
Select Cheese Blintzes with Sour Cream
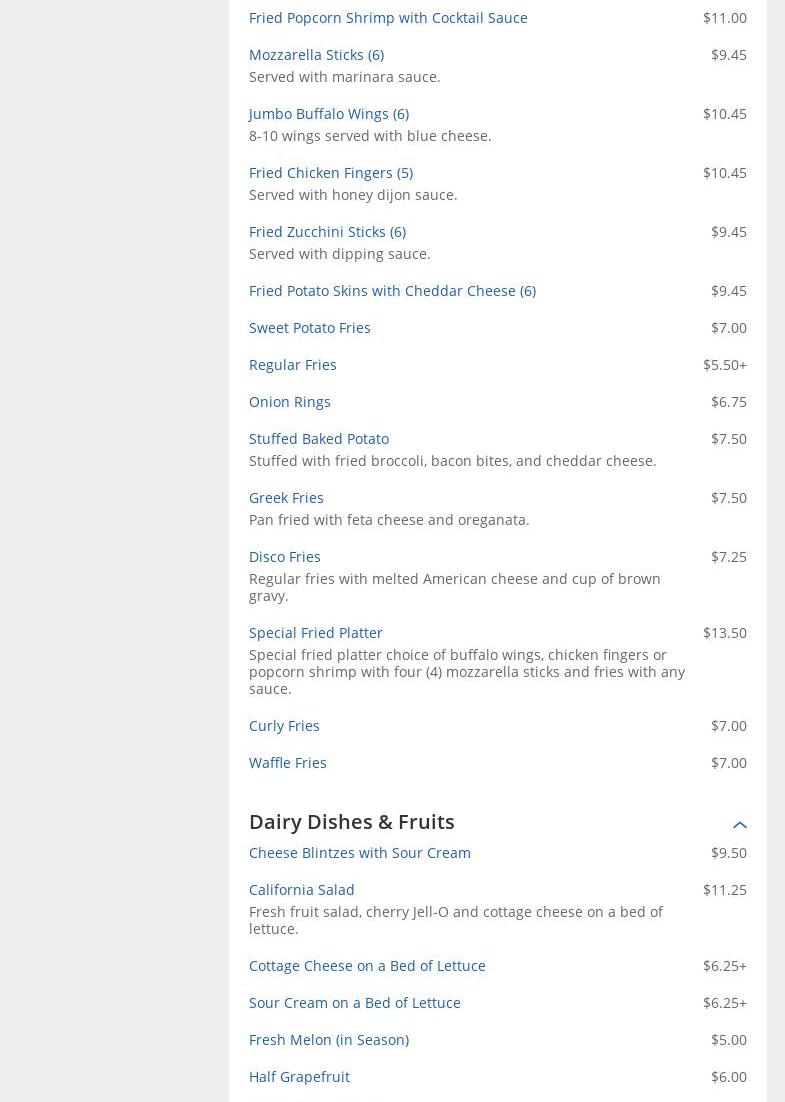[x=359, y=853]
